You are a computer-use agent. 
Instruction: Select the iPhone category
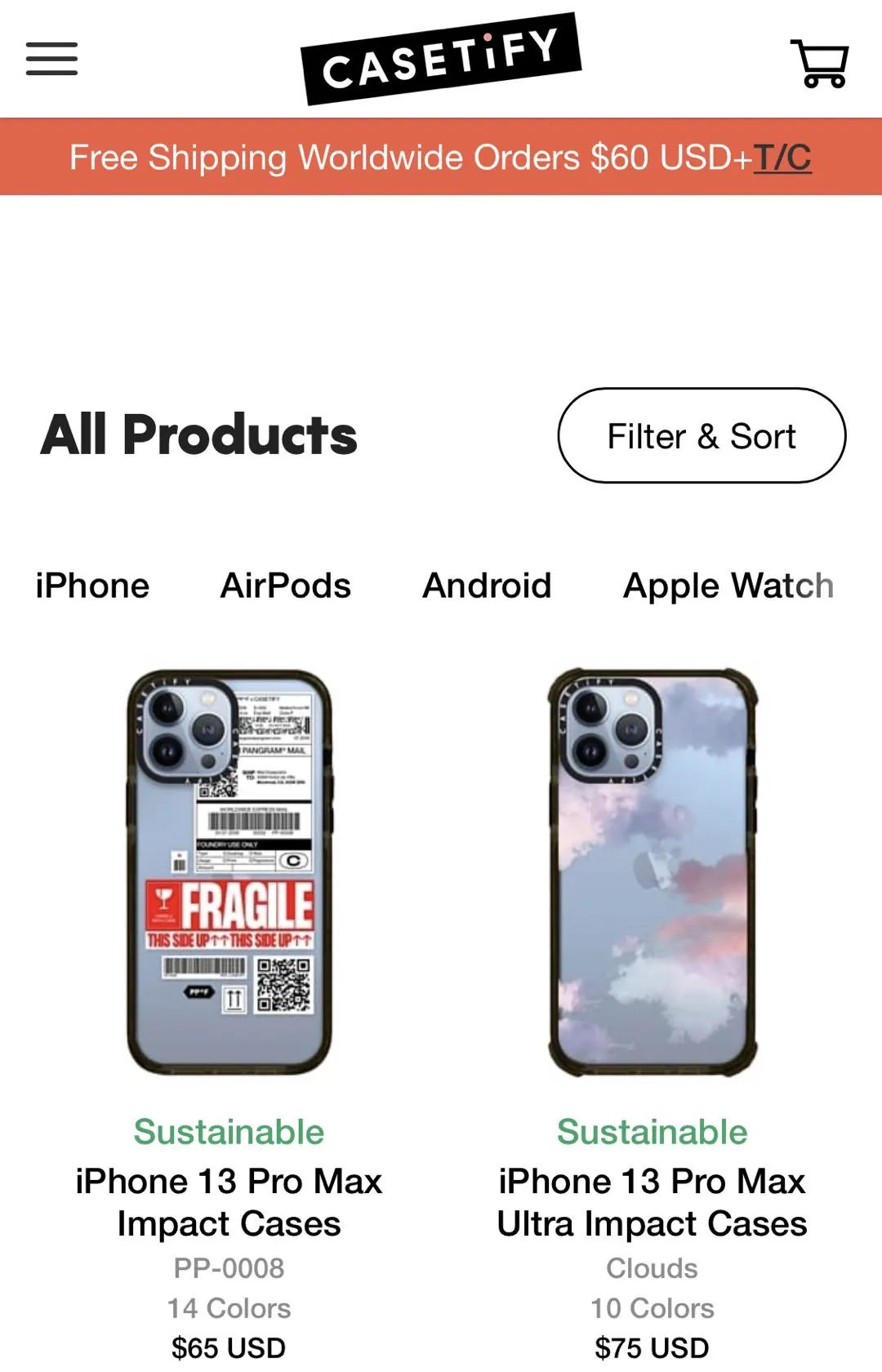point(92,586)
